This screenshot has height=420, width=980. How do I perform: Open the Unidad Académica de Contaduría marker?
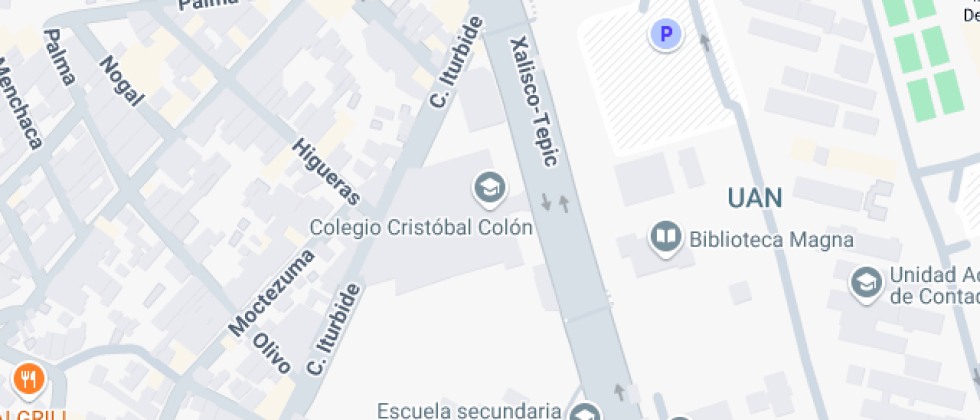[x=866, y=282]
